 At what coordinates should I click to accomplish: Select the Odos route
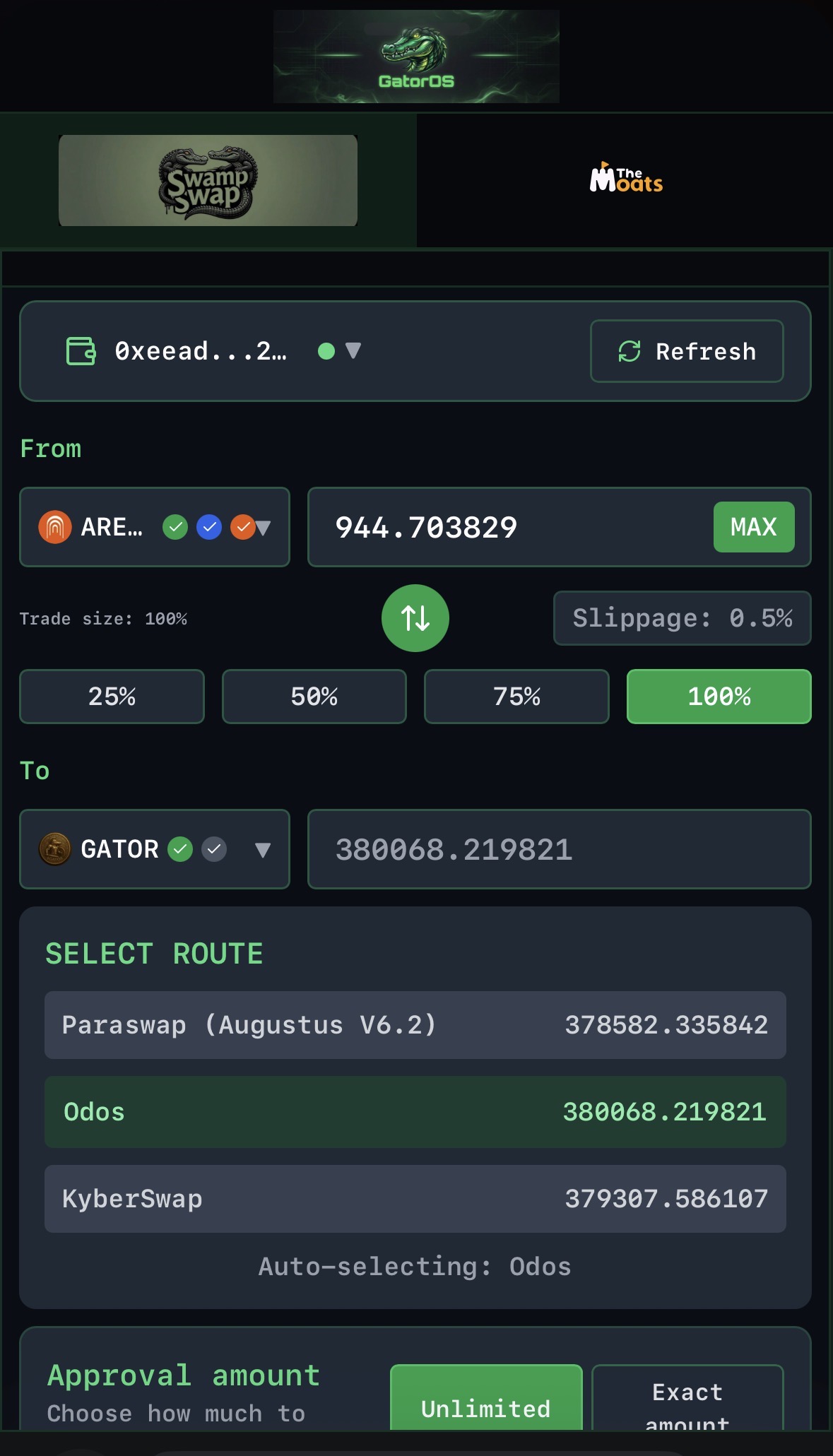click(415, 1112)
